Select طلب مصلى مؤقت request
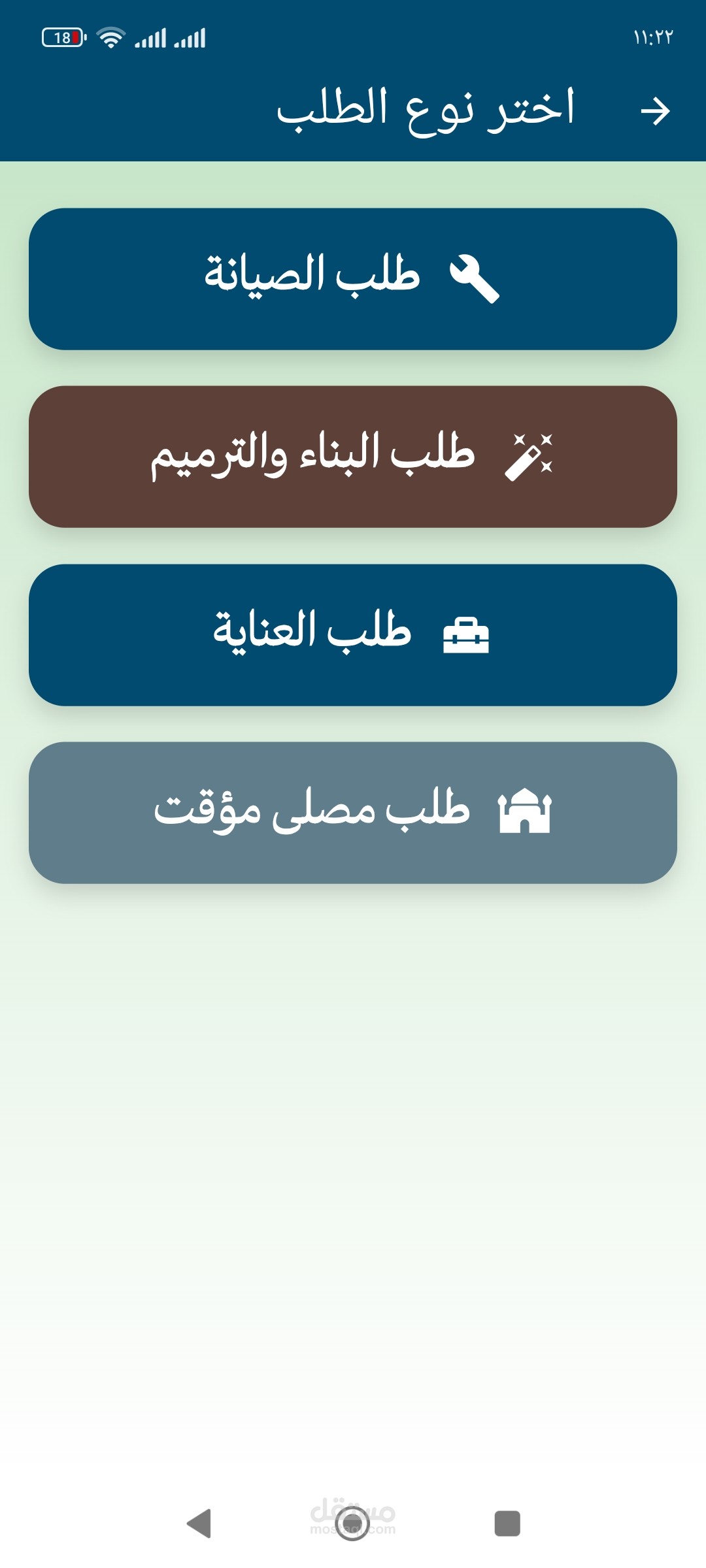 coord(353,813)
